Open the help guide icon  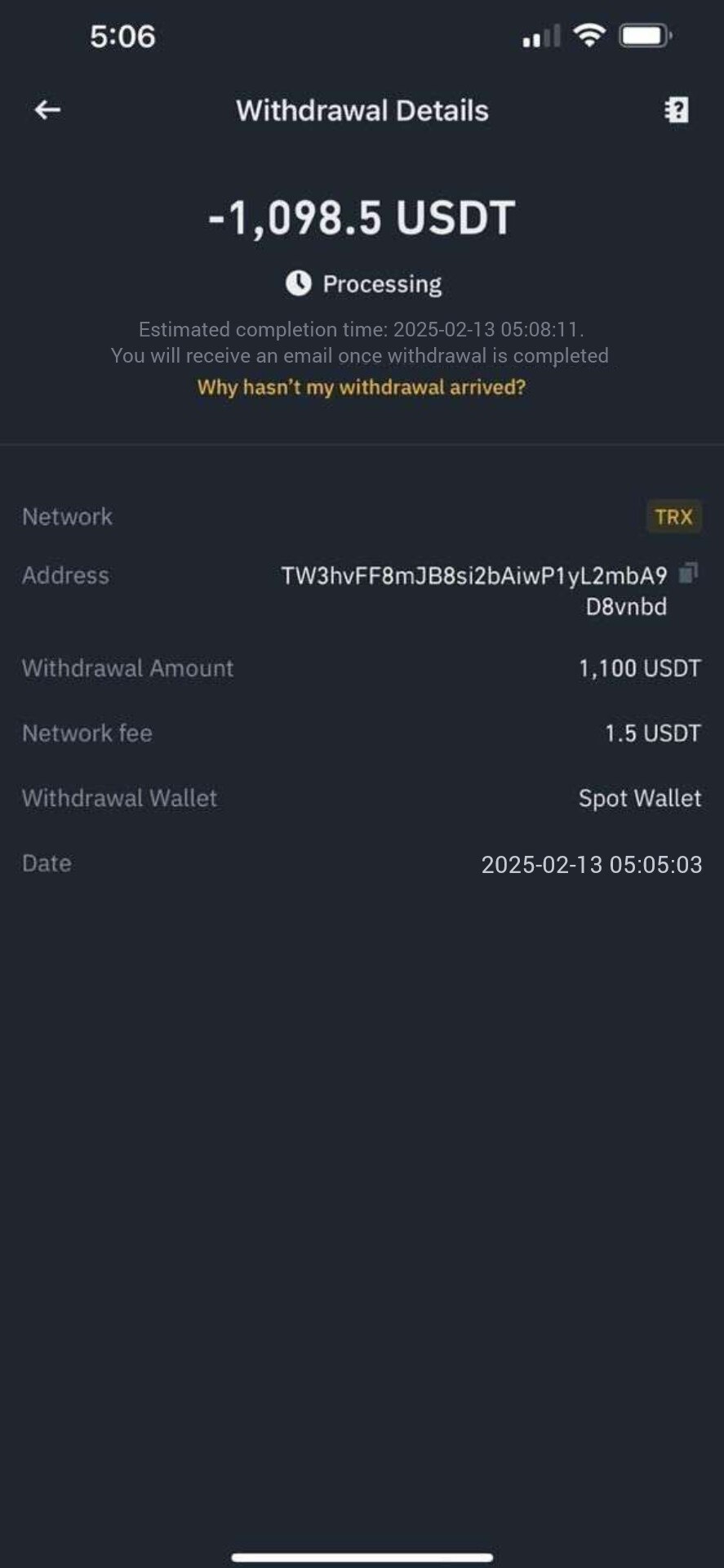[x=677, y=110]
